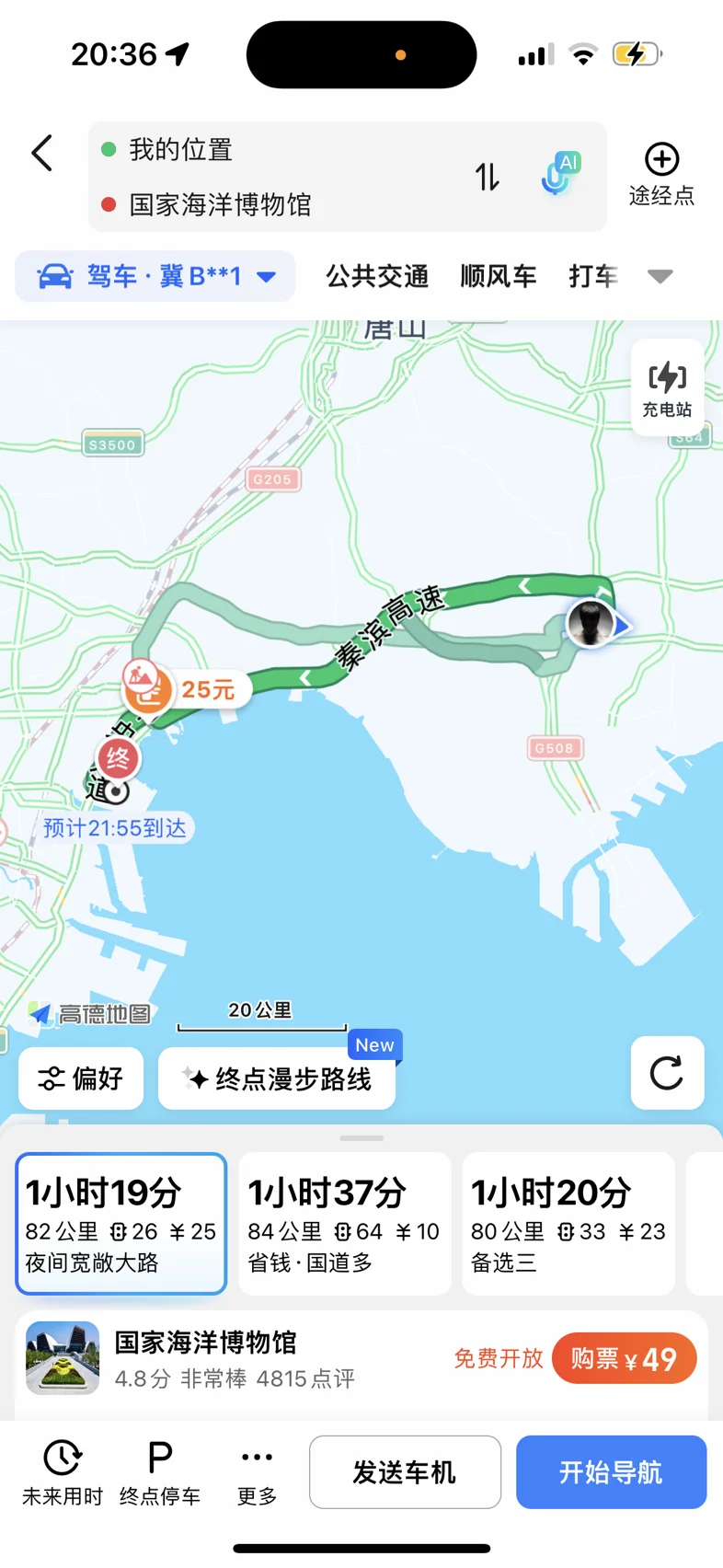
Task: Select the 1小时20分 备选三 route
Action: tap(568, 1224)
